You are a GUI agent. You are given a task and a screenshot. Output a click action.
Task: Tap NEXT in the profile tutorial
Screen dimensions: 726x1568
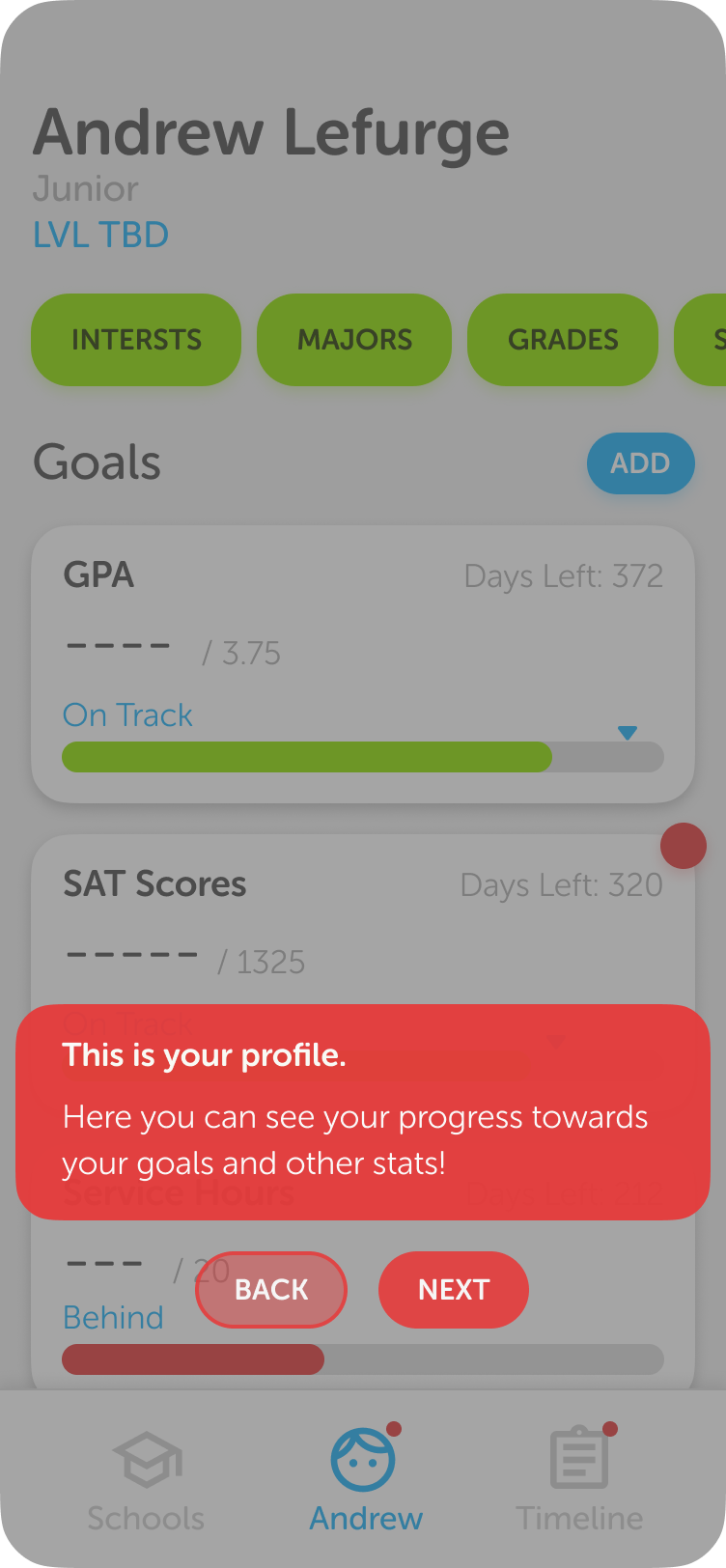click(453, 1289)
